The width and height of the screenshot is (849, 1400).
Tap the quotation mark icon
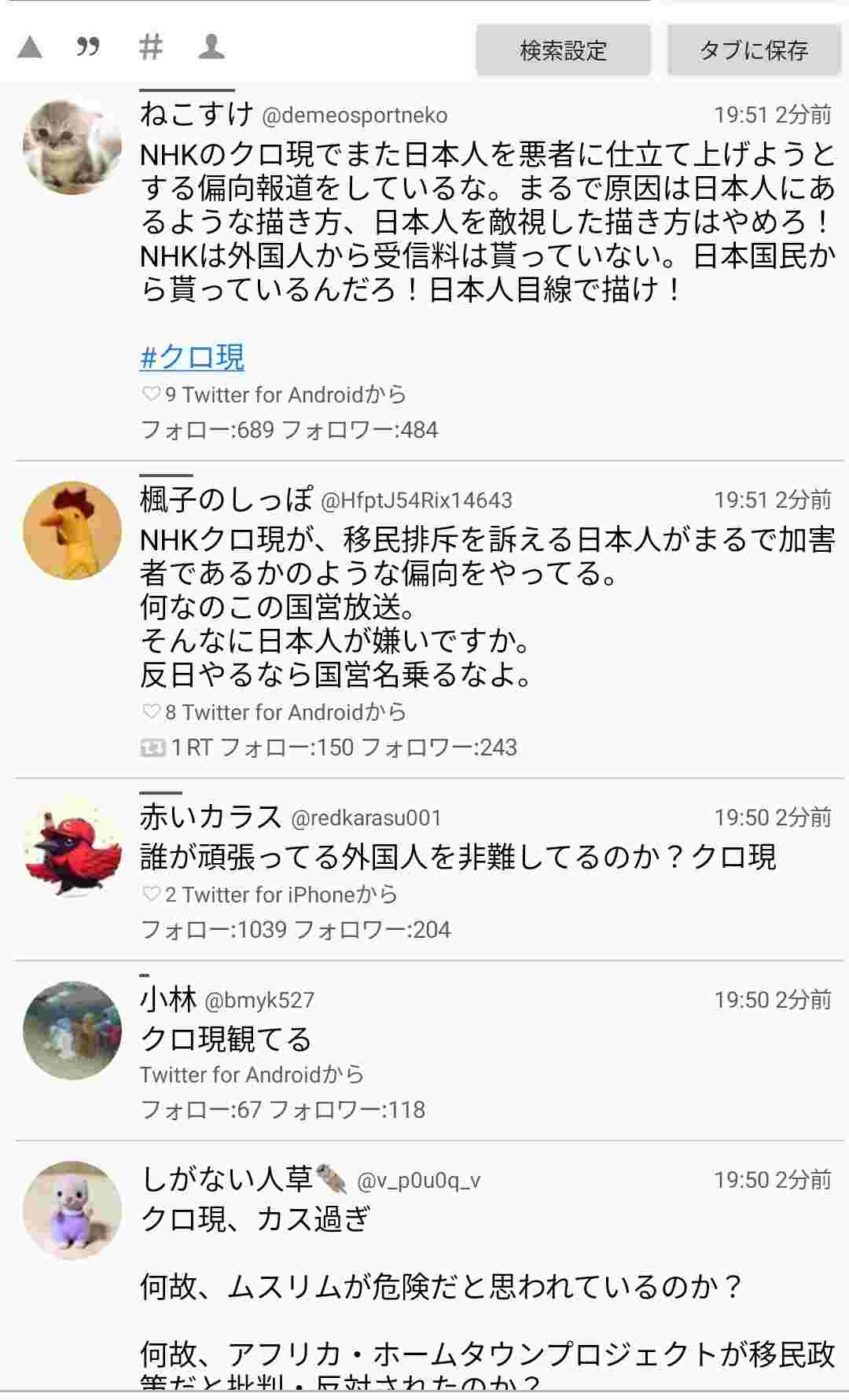[88, 48]
